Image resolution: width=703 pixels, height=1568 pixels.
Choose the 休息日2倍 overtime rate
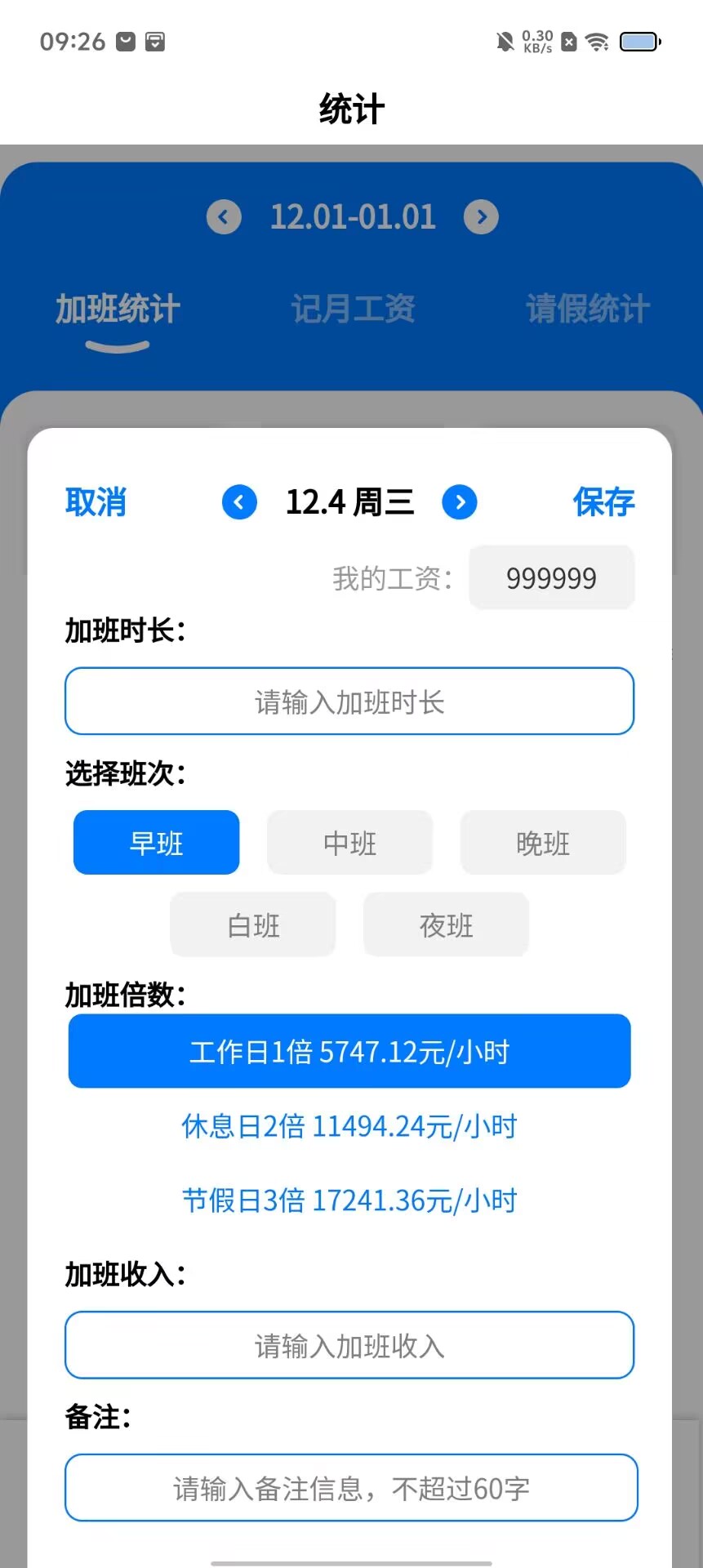coord(349,1126)
